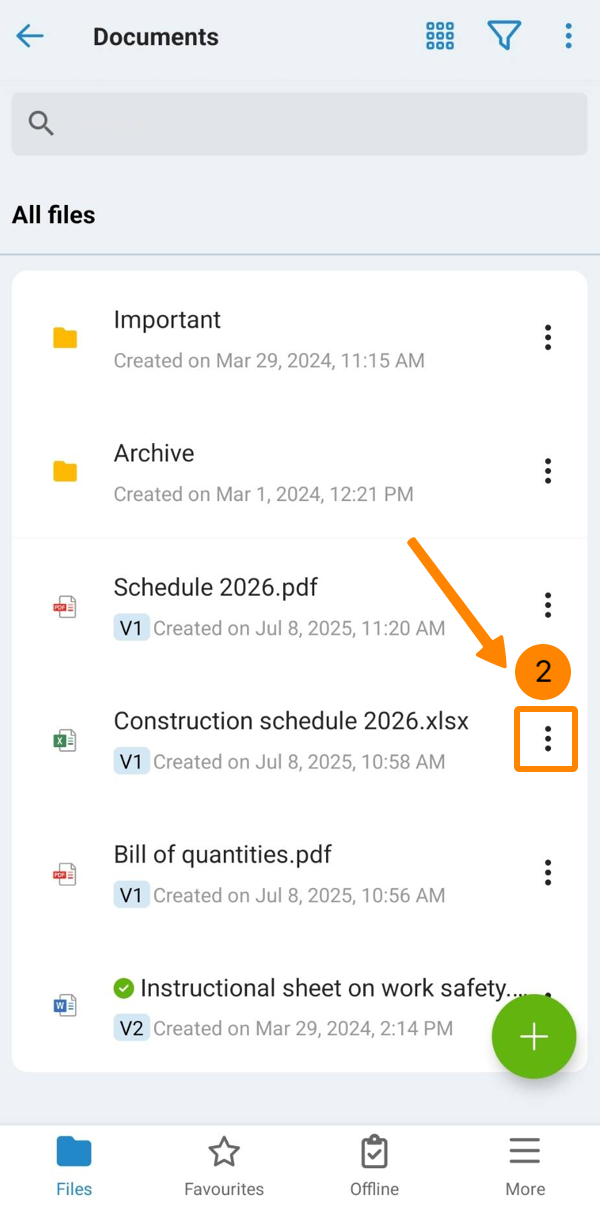Viewport: 600px width, 1220px height.
Task: Tap the search field
Action: point(299,123)
